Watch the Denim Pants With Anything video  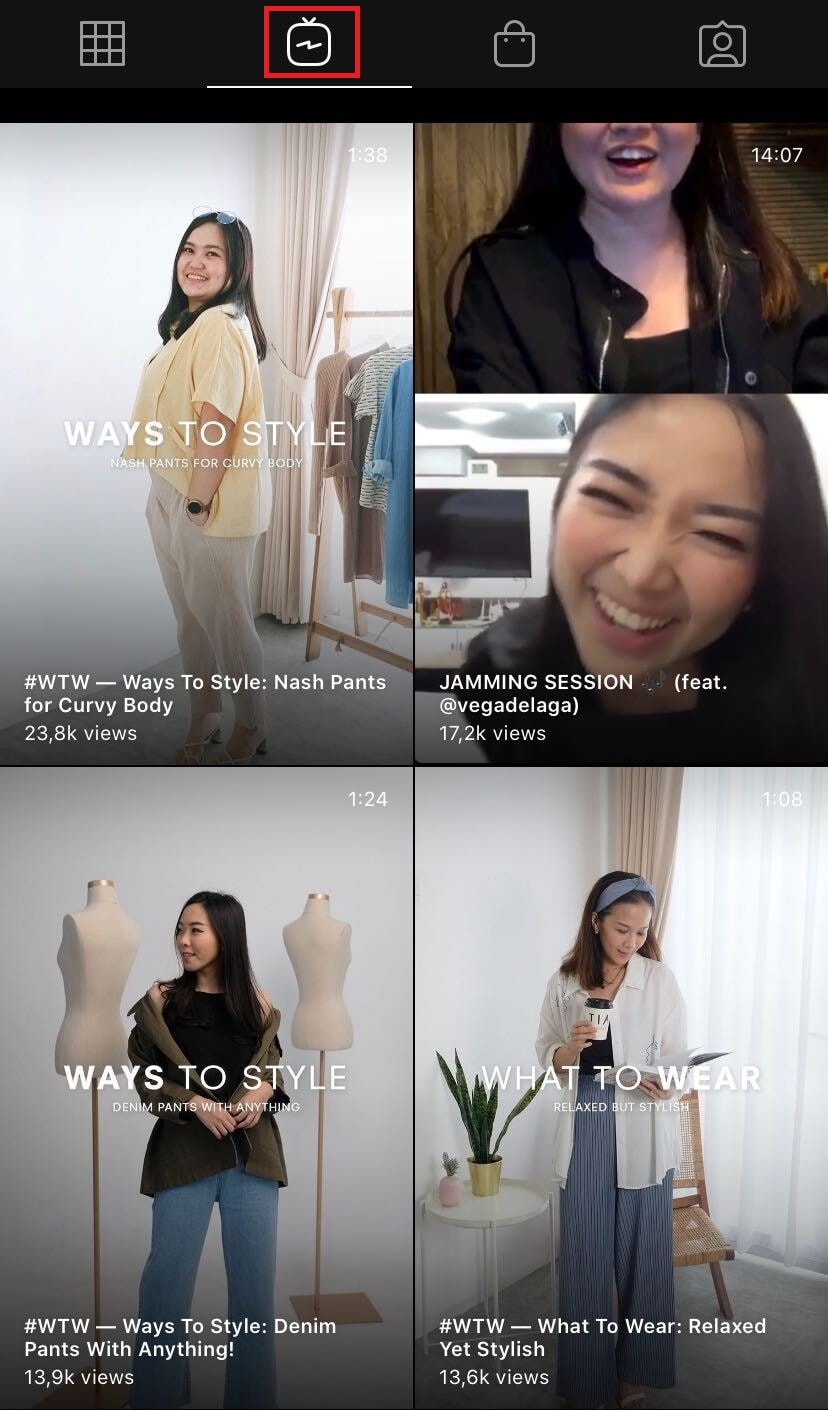[206, 1087]
